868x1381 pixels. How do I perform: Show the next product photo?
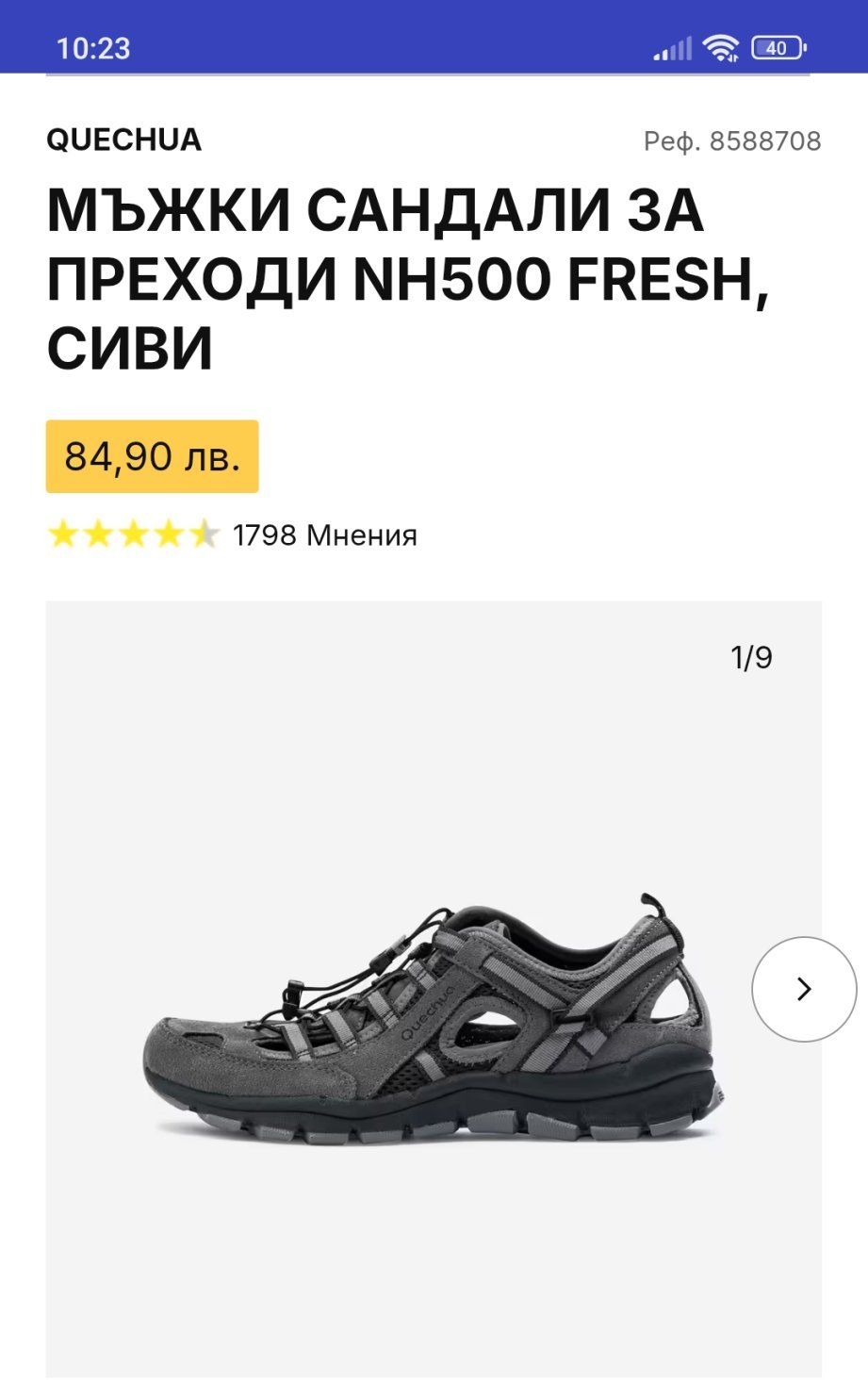803,989
